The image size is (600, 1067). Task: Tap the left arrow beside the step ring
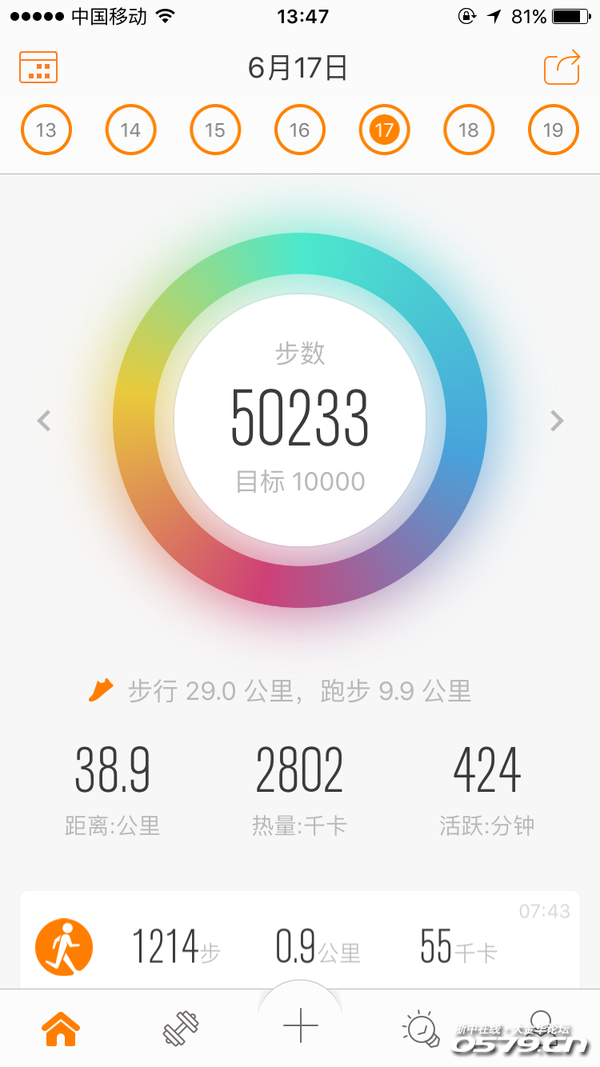click(44, 421)
